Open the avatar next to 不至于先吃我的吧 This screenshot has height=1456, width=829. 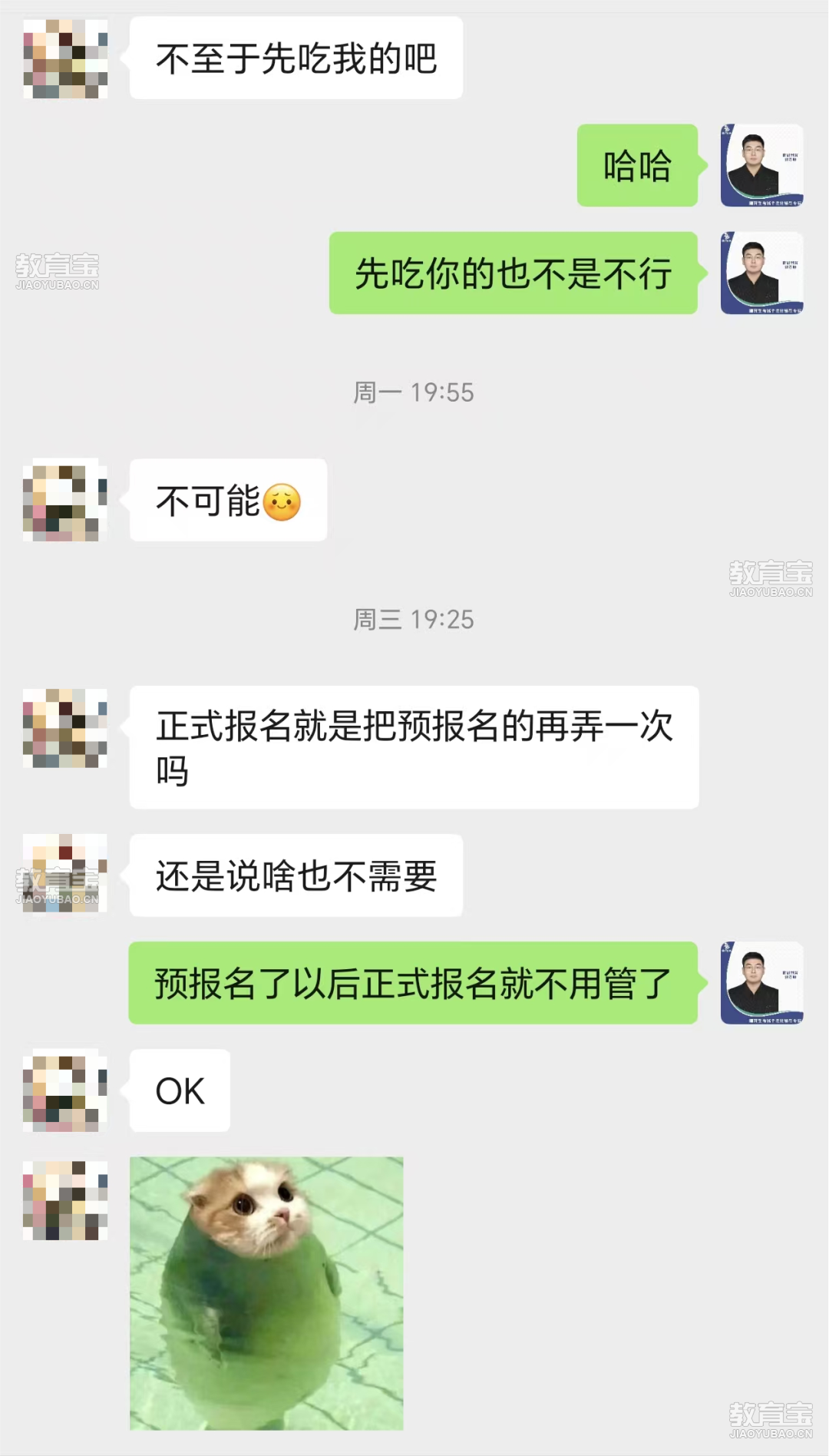pyautogui.click(x=64, y=58)
